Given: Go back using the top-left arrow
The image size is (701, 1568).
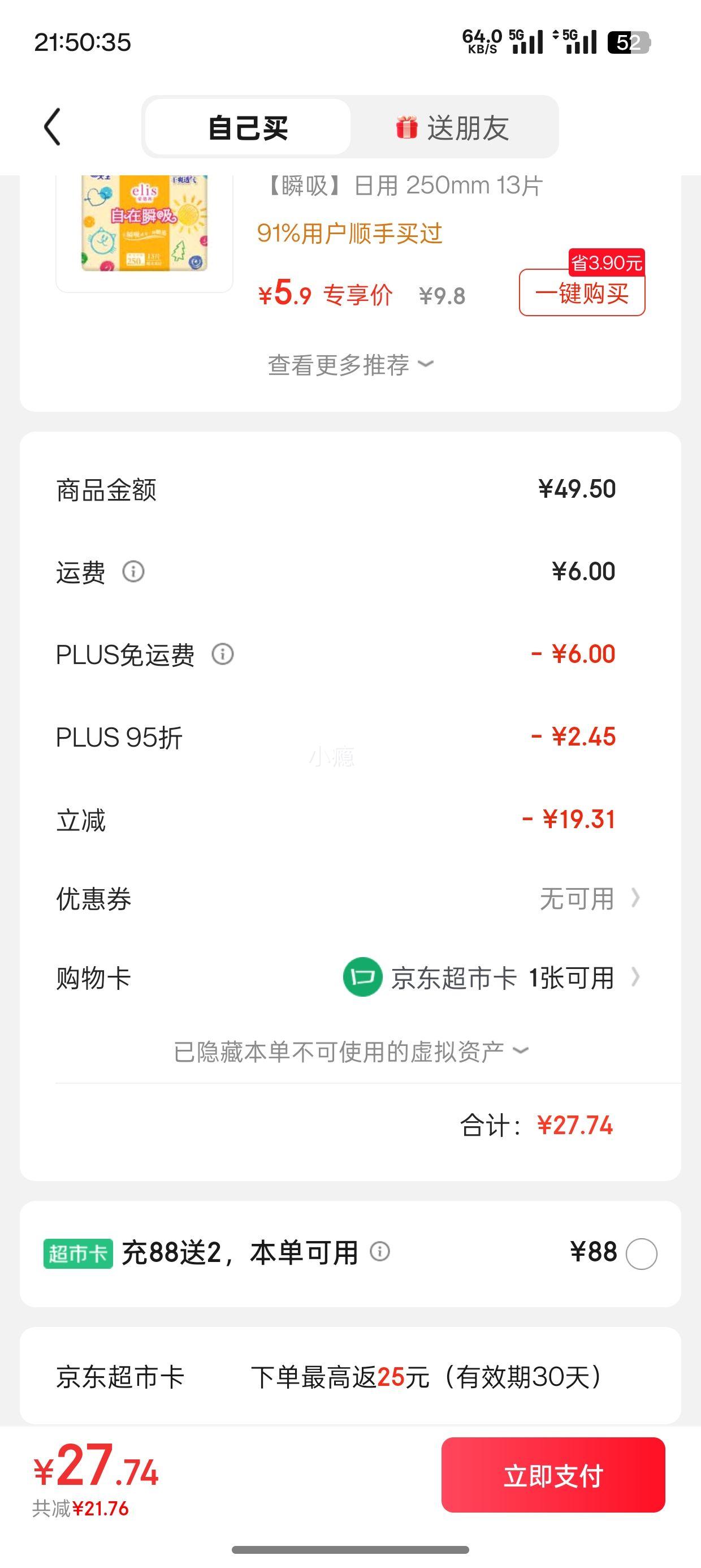Looking at the screenshot, I should pos(53,127).
